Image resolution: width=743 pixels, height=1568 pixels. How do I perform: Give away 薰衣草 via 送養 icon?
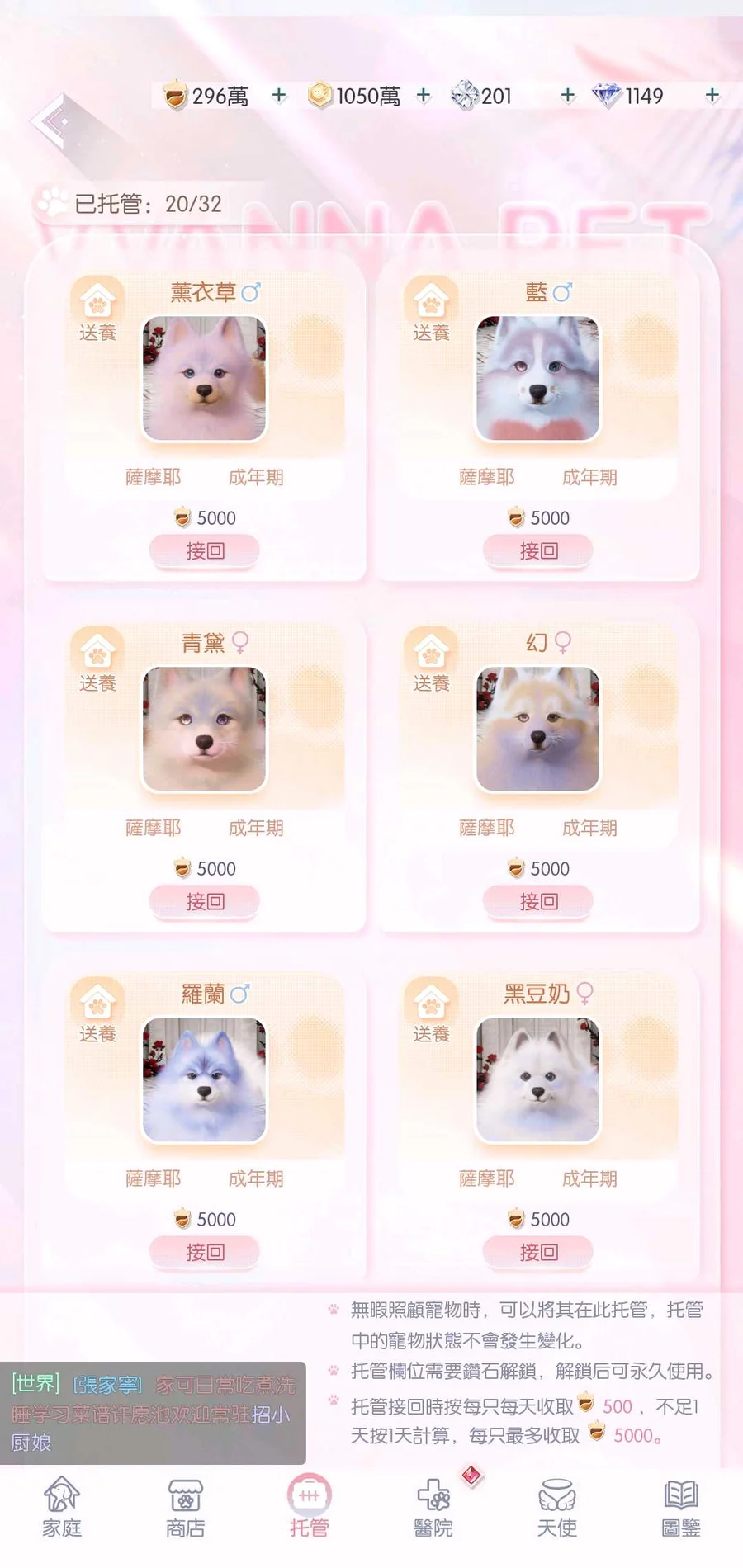click(x=97, y=309)
